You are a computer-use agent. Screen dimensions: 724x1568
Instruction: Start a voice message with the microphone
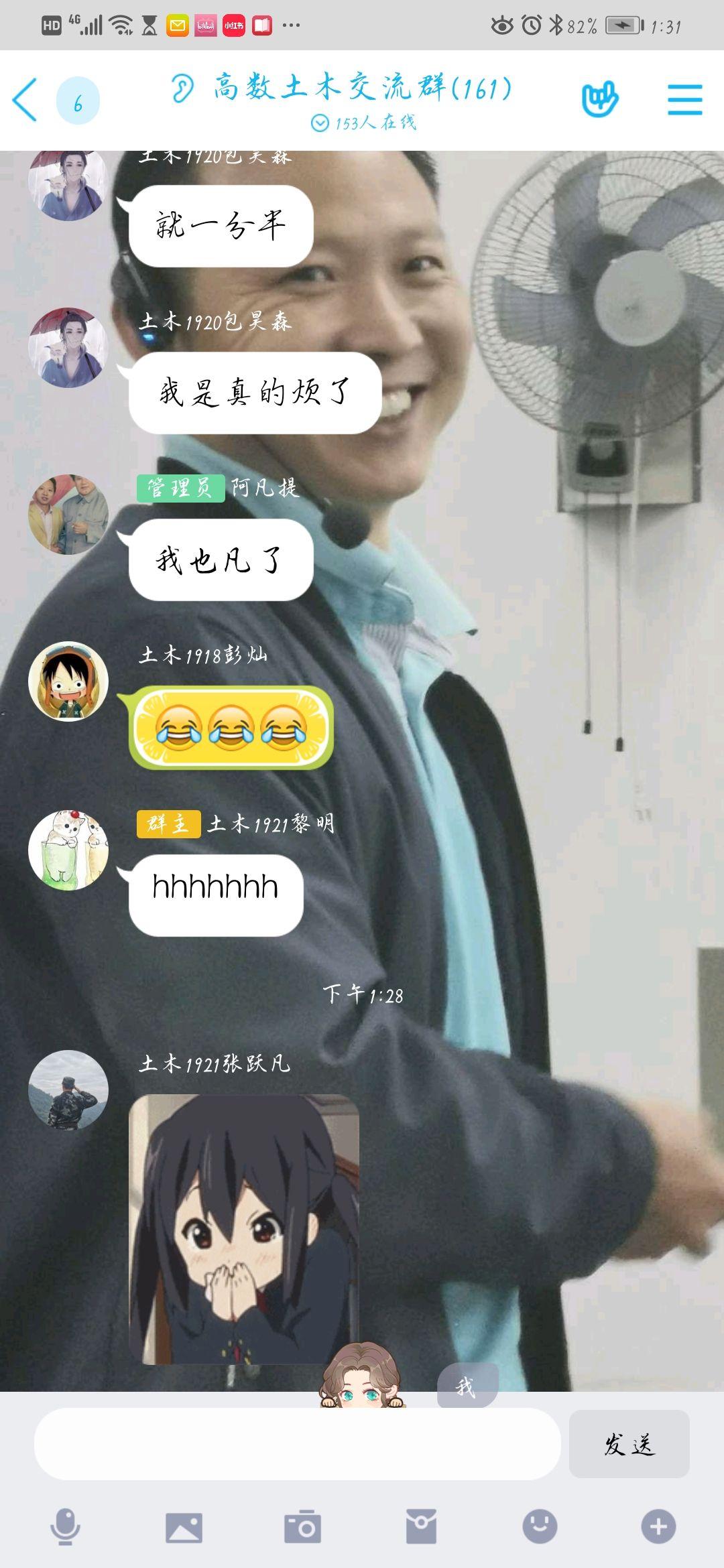65,1527
